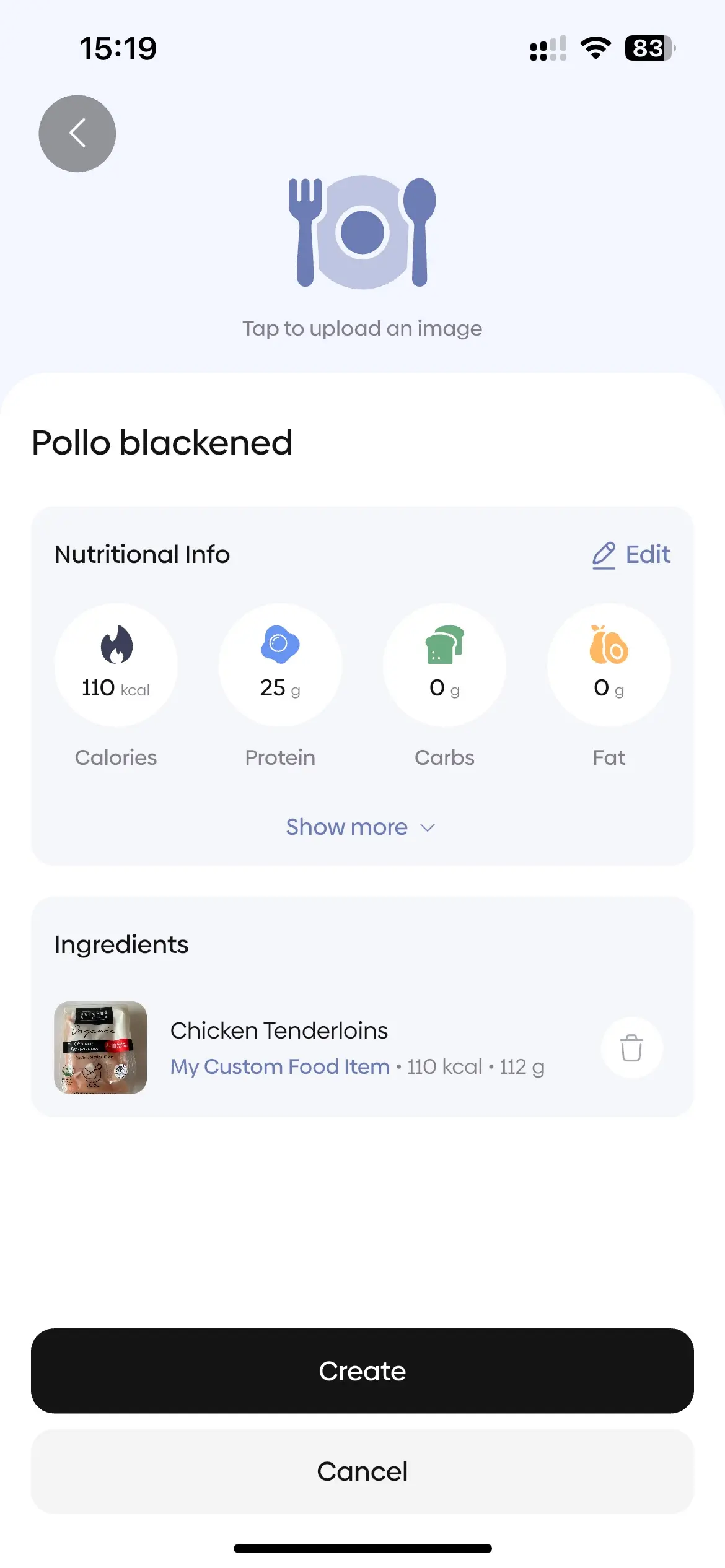Select the Nutritional Info heading
Viewport: 725px width, 1568px height.
point(142,554)
